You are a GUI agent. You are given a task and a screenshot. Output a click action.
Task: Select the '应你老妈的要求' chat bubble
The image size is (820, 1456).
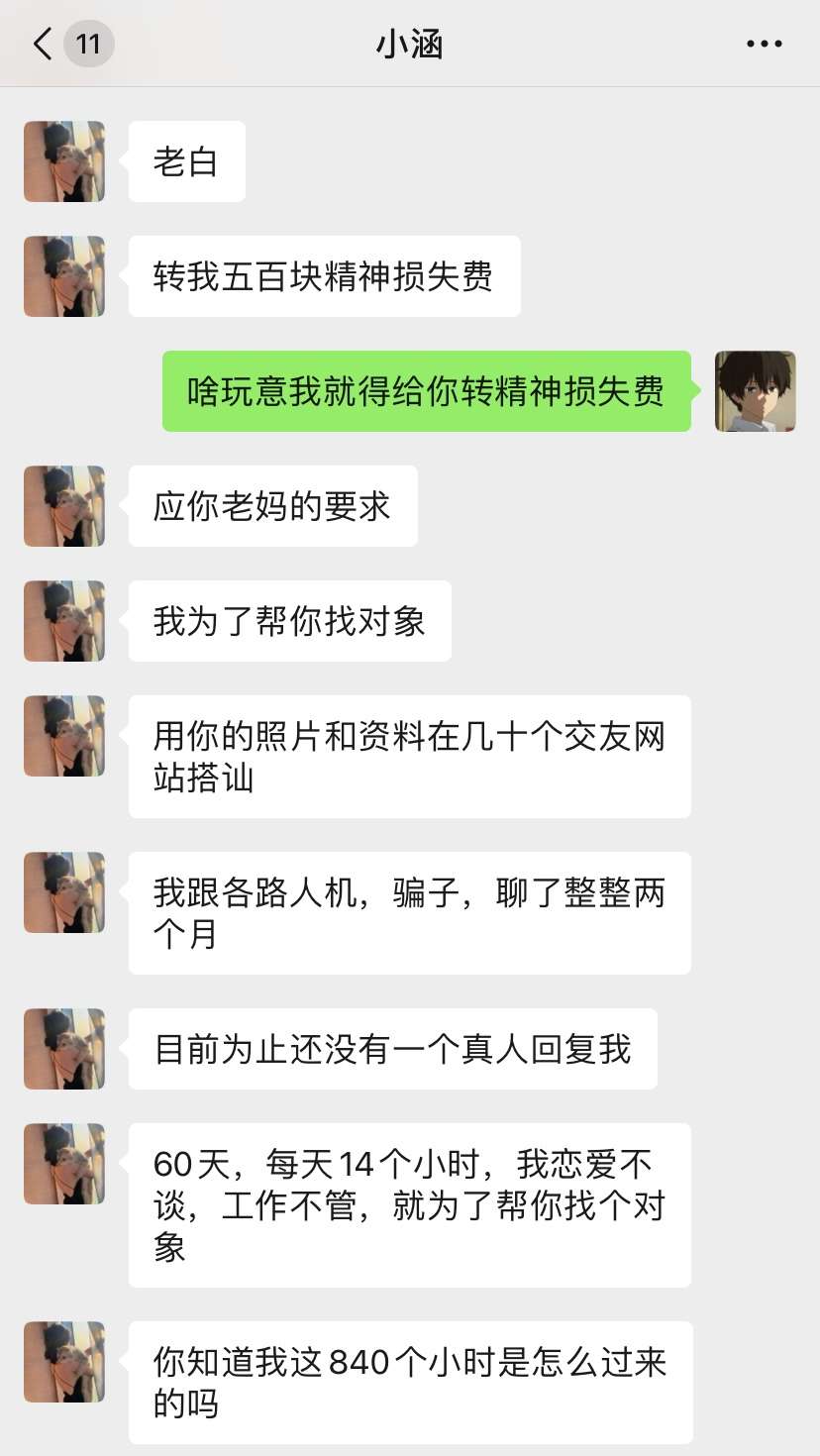pos(272,506)
